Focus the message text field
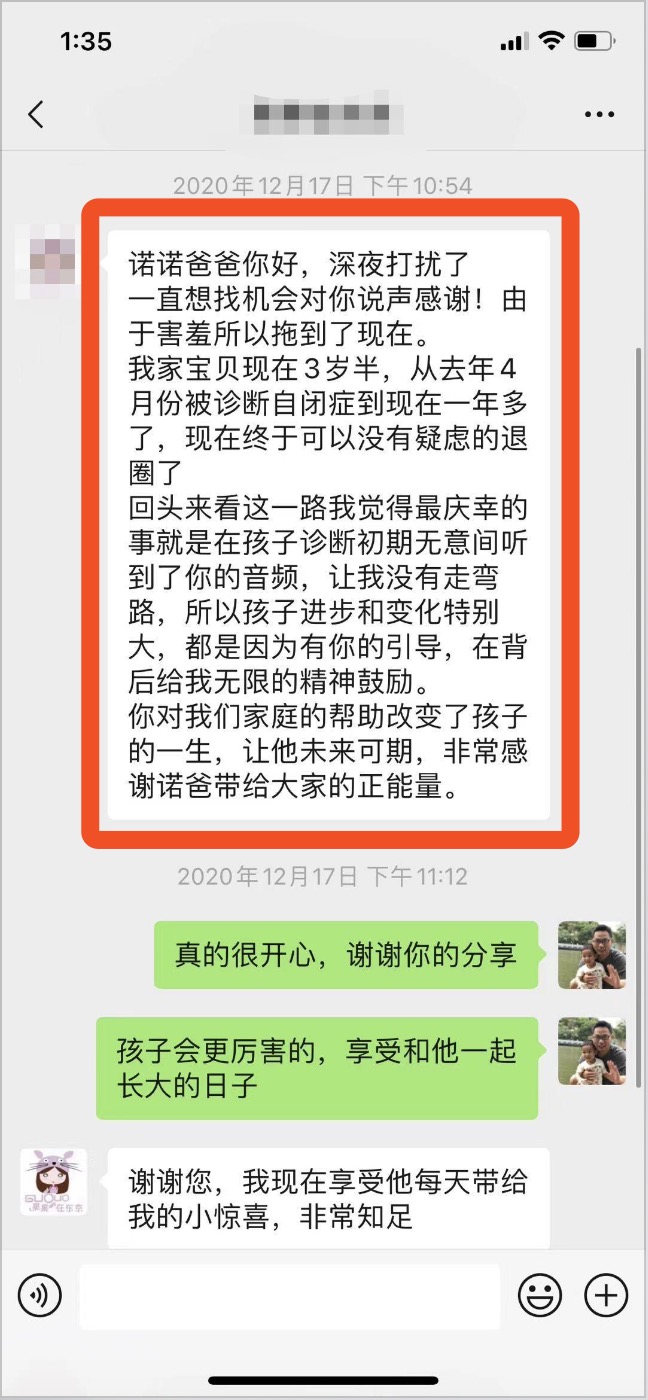Viewport: 648px width, 1400px height. pyautogui.click(x=289, y=1297)
